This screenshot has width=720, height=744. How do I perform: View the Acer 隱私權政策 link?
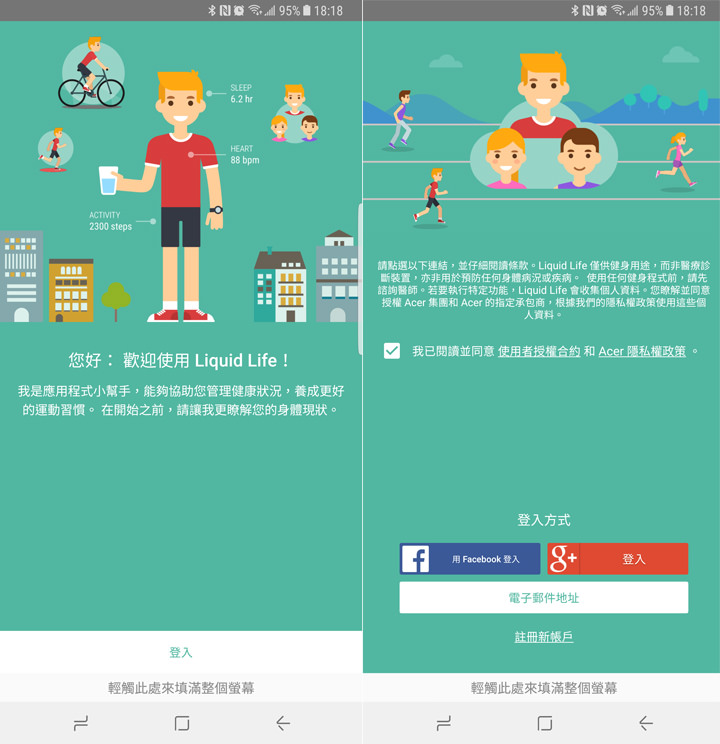coord(642,352)
